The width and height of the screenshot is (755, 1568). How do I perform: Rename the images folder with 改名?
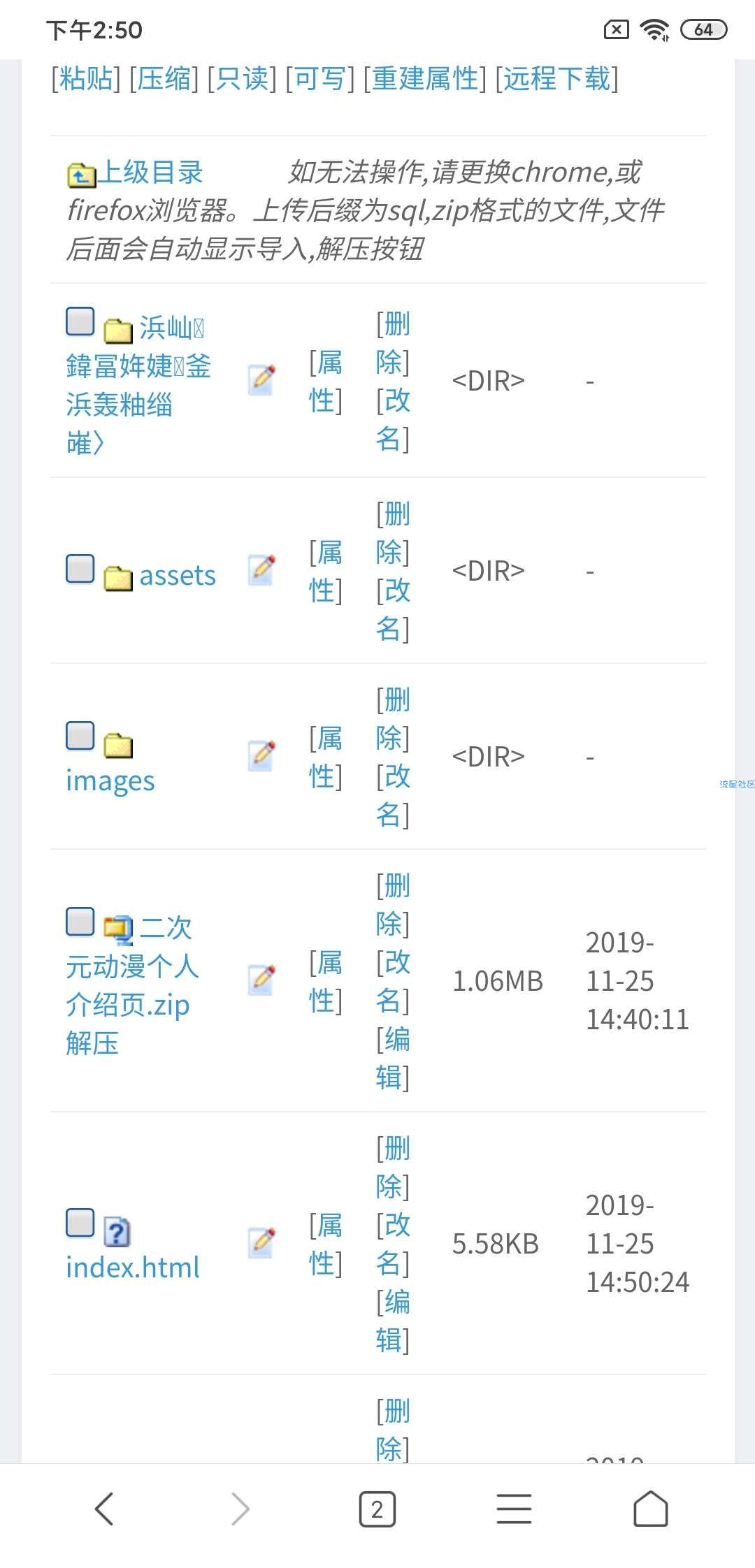tap(393, 795)
